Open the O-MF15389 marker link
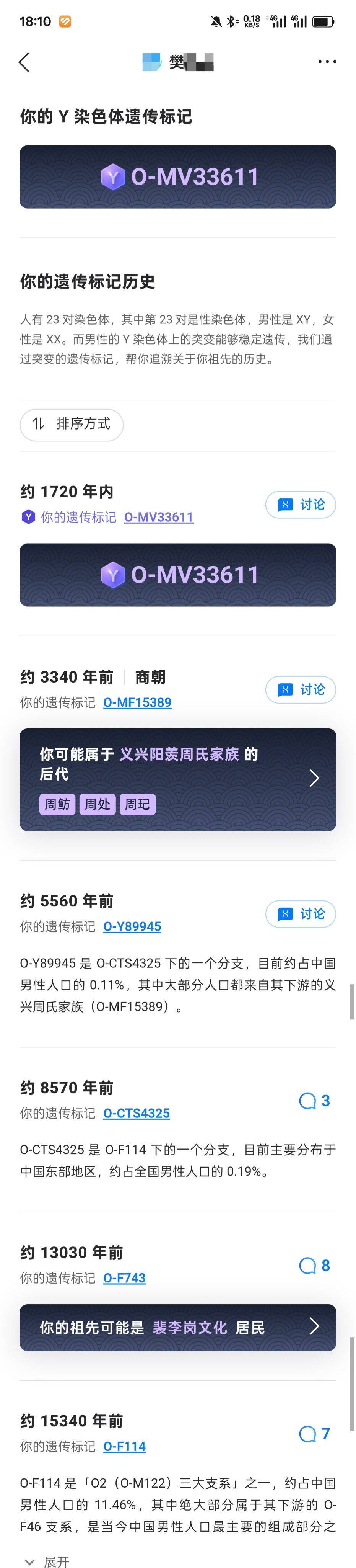 (x=137, y=702)
